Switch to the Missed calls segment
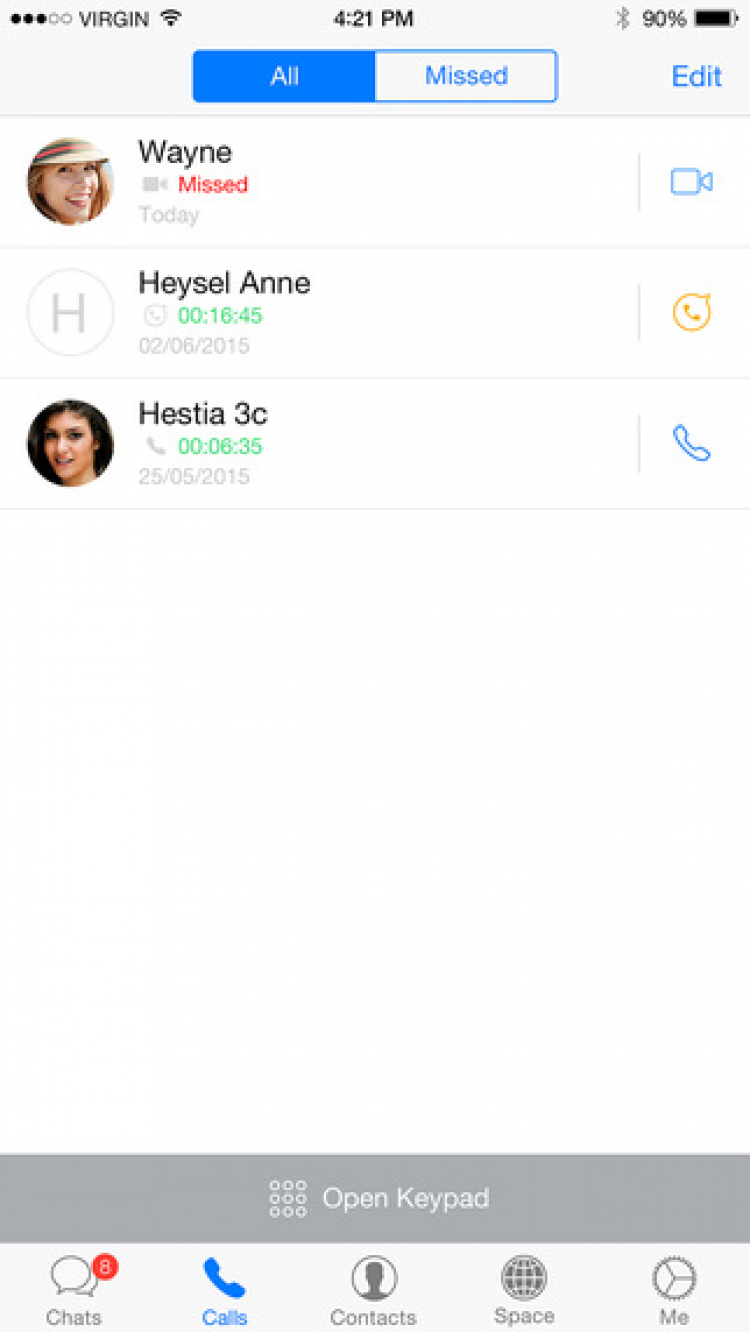 click(x=465, y=76)
